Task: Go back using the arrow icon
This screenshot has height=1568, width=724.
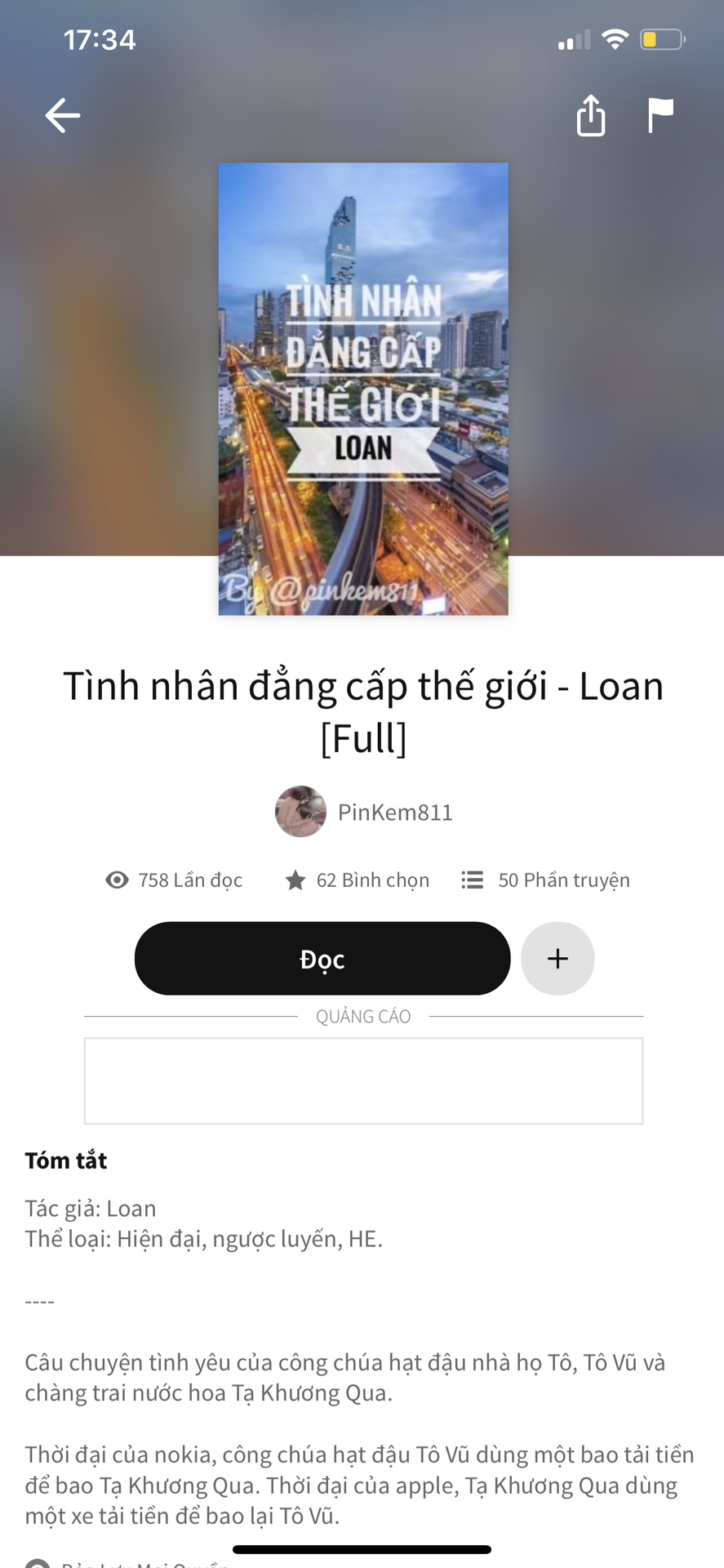Action: (62, 115)
